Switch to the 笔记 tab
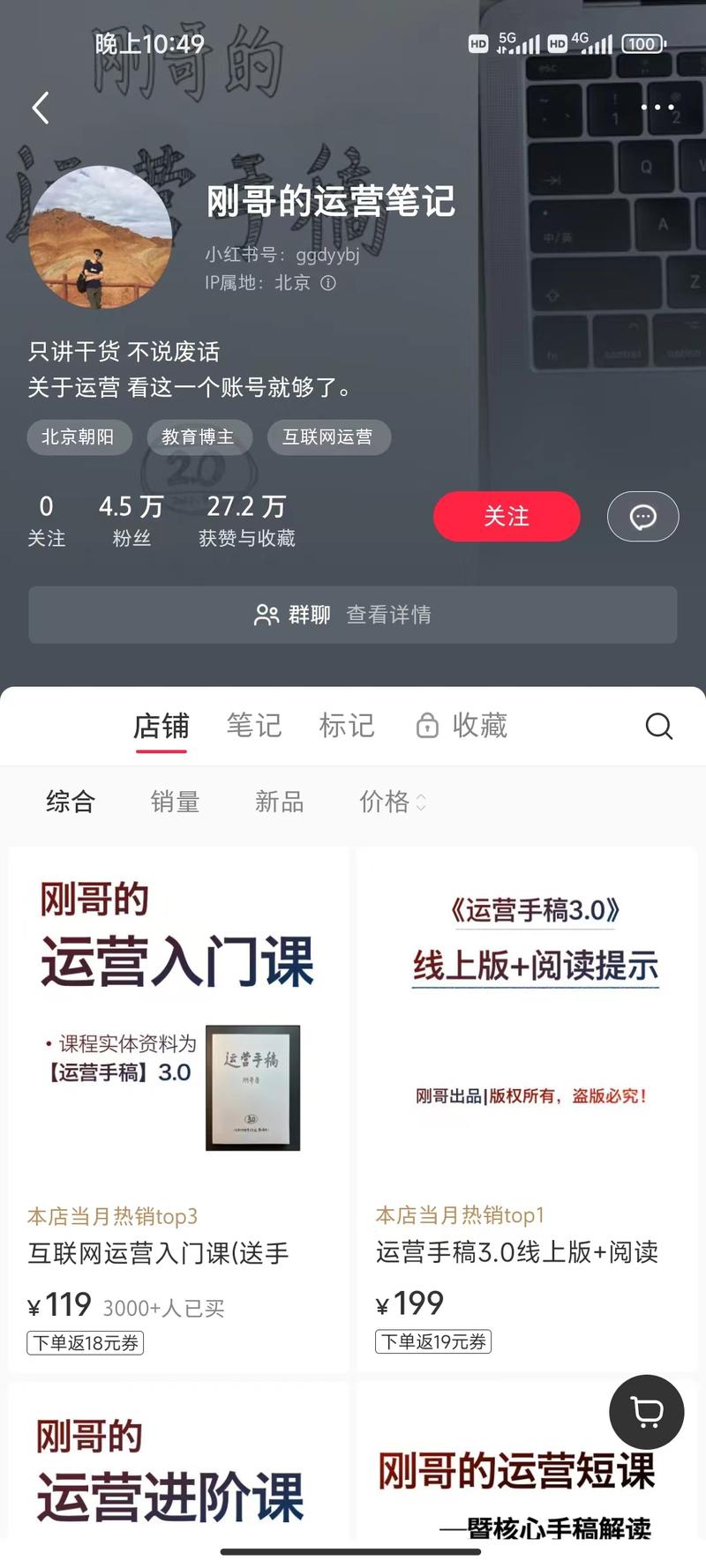The width and height of the screenshot is (706, 1568). click(x=254, y=726)
